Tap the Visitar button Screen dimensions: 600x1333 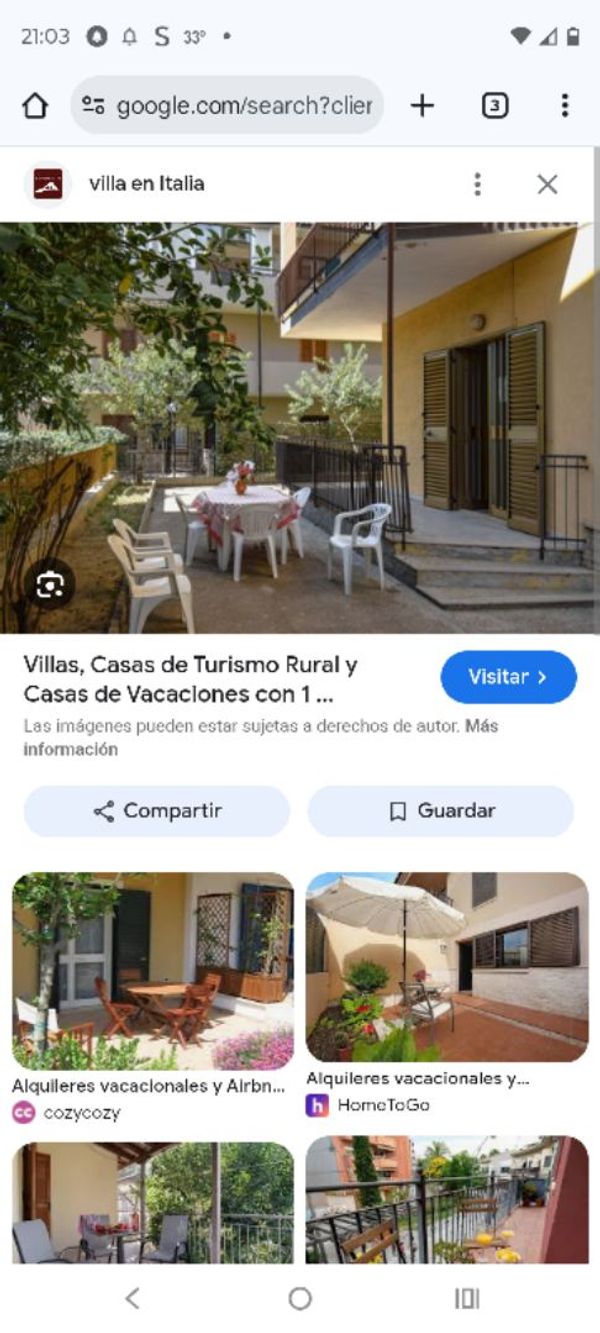[x=508, y=677]
